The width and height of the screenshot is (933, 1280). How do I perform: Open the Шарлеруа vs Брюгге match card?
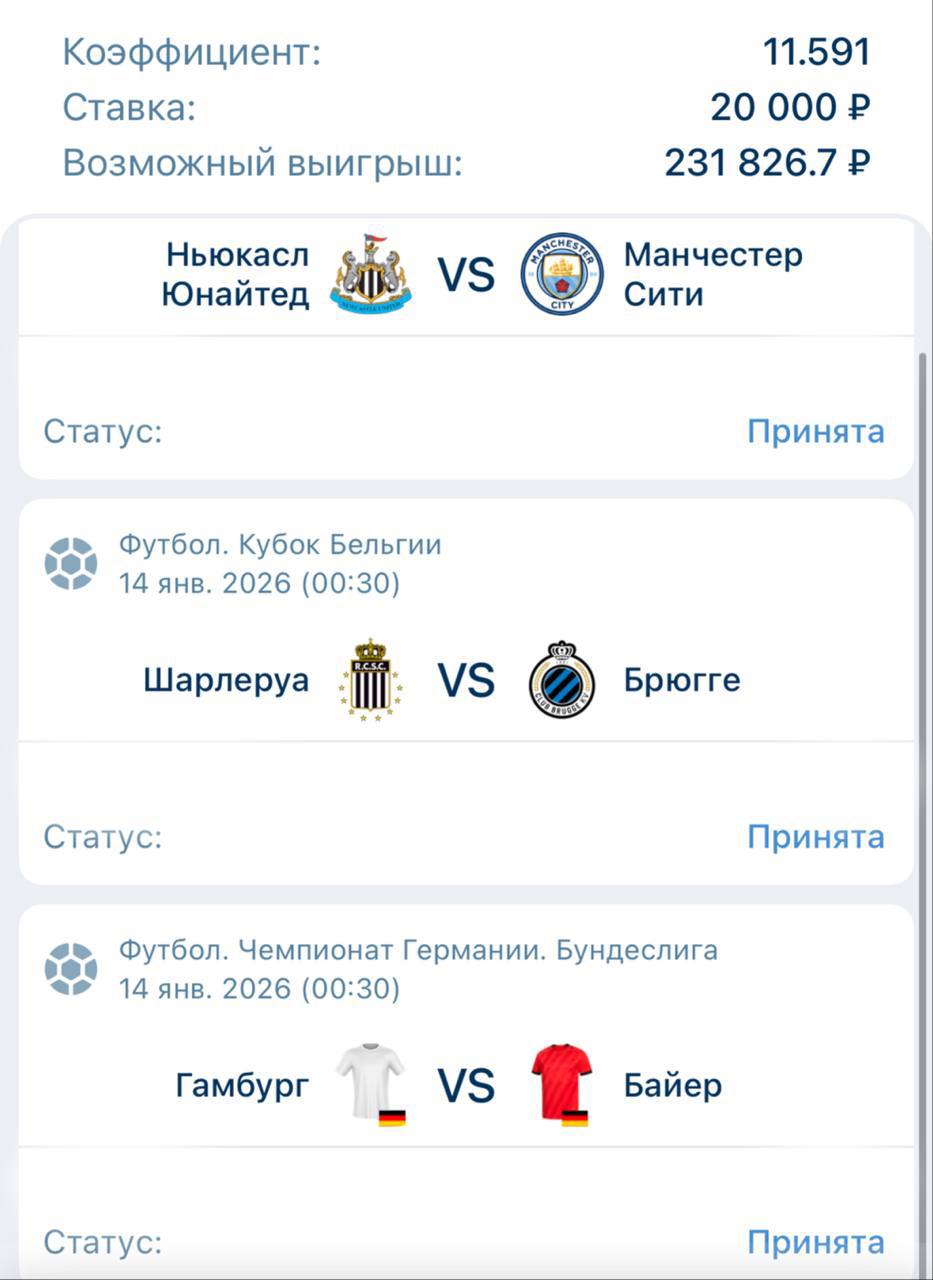[x=466, y=681]
